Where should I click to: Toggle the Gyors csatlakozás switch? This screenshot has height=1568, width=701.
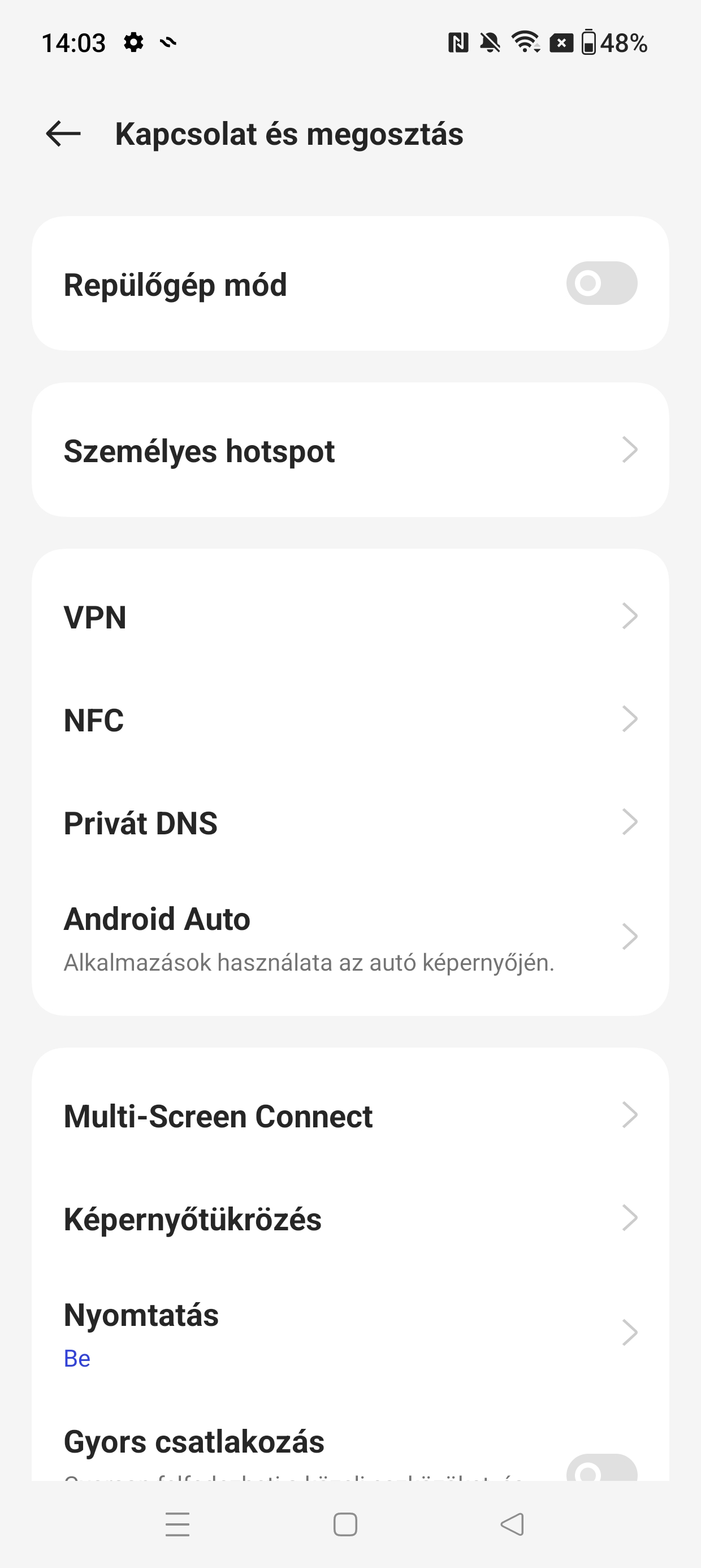coord(601,1468)
